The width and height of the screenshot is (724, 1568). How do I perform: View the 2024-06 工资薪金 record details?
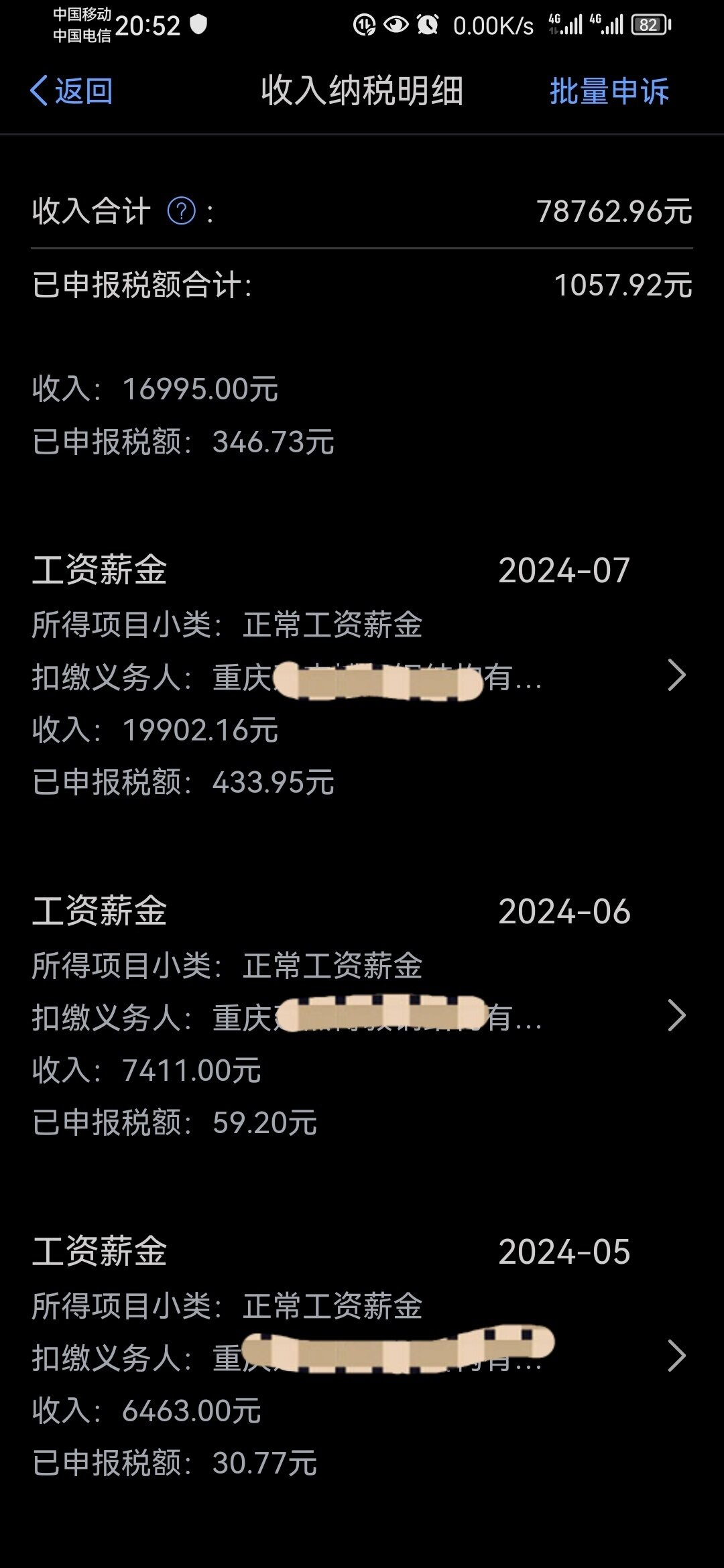tap(676, 1016)
